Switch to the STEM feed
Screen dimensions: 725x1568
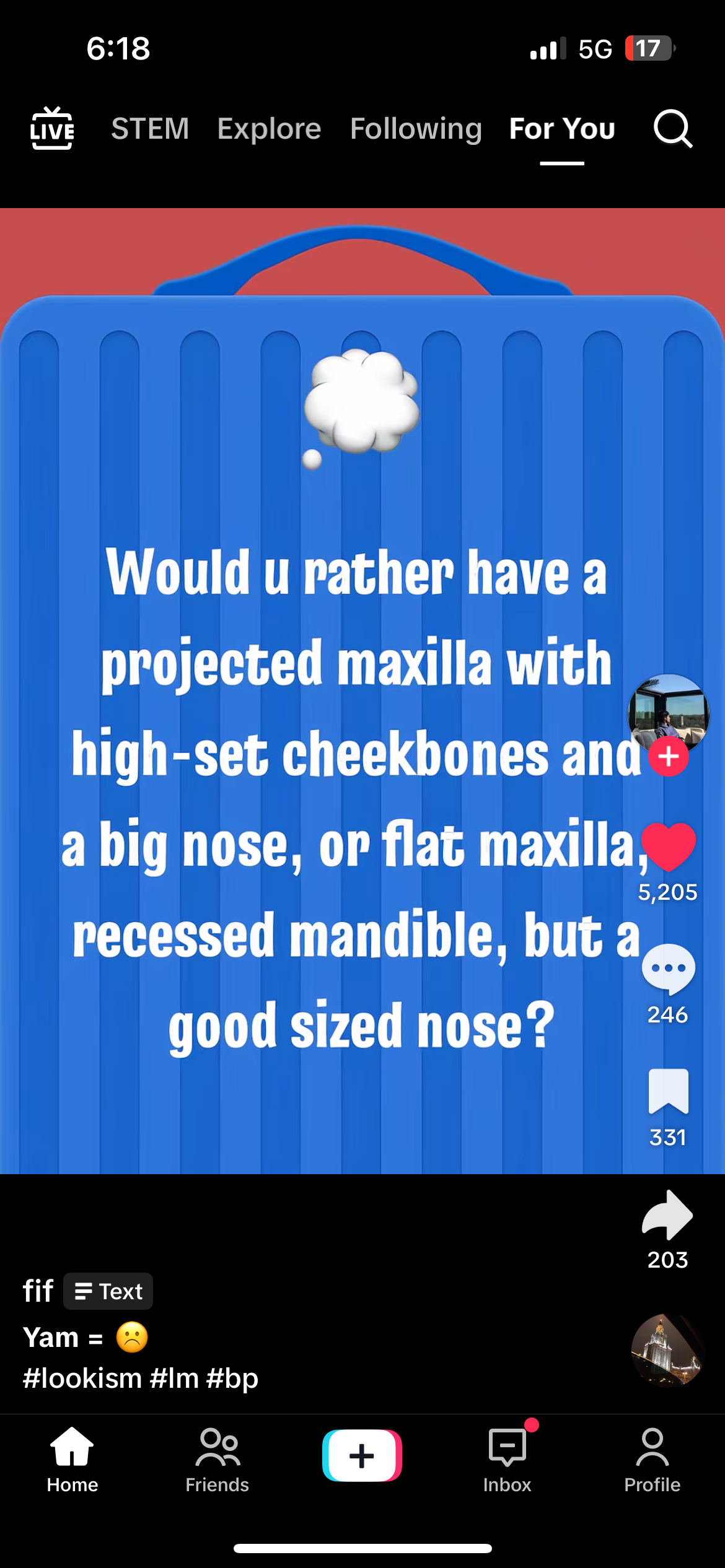pos(150,129)
